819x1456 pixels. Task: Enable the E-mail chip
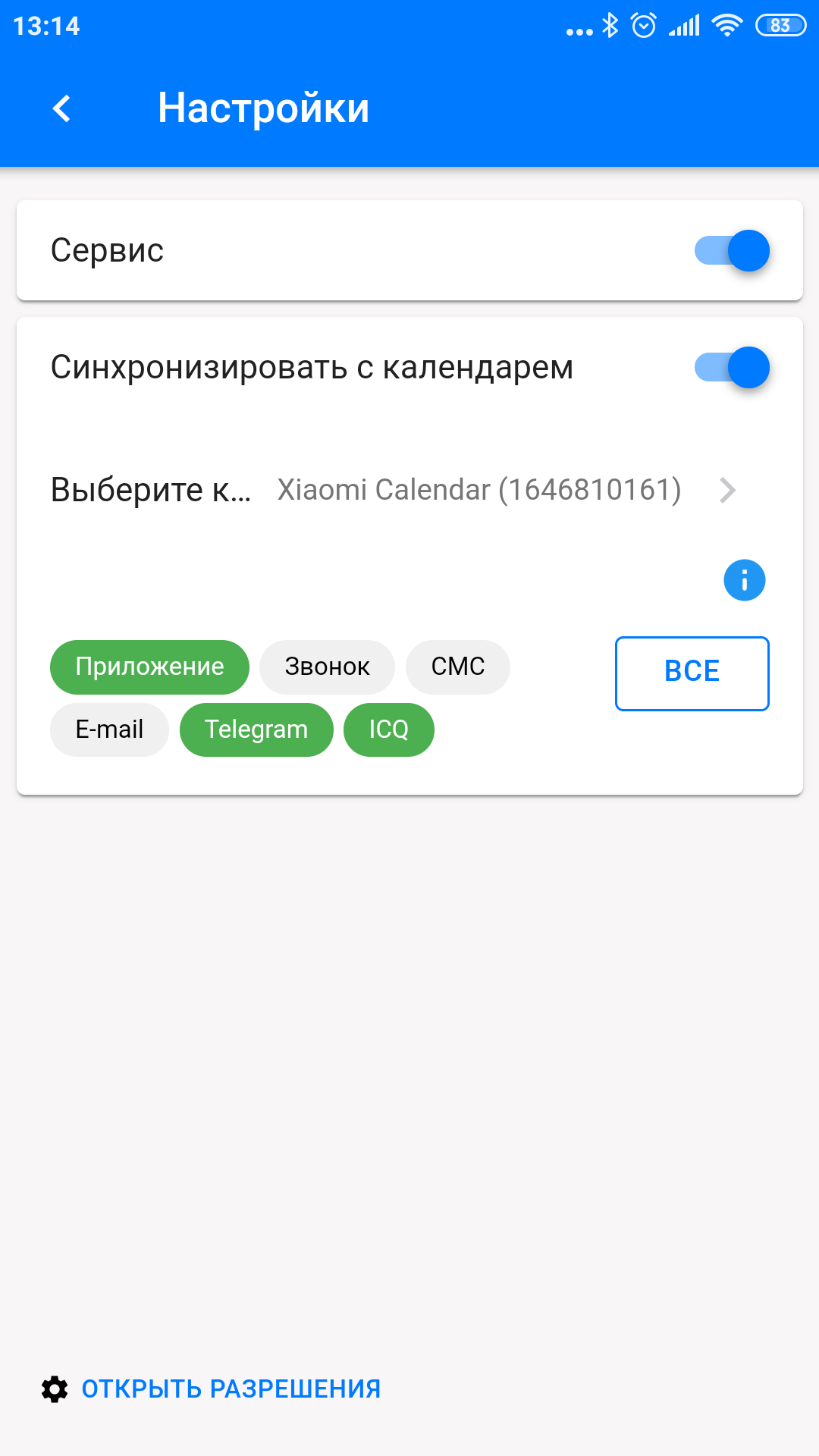pyautogui.click(x=109, y=730)
